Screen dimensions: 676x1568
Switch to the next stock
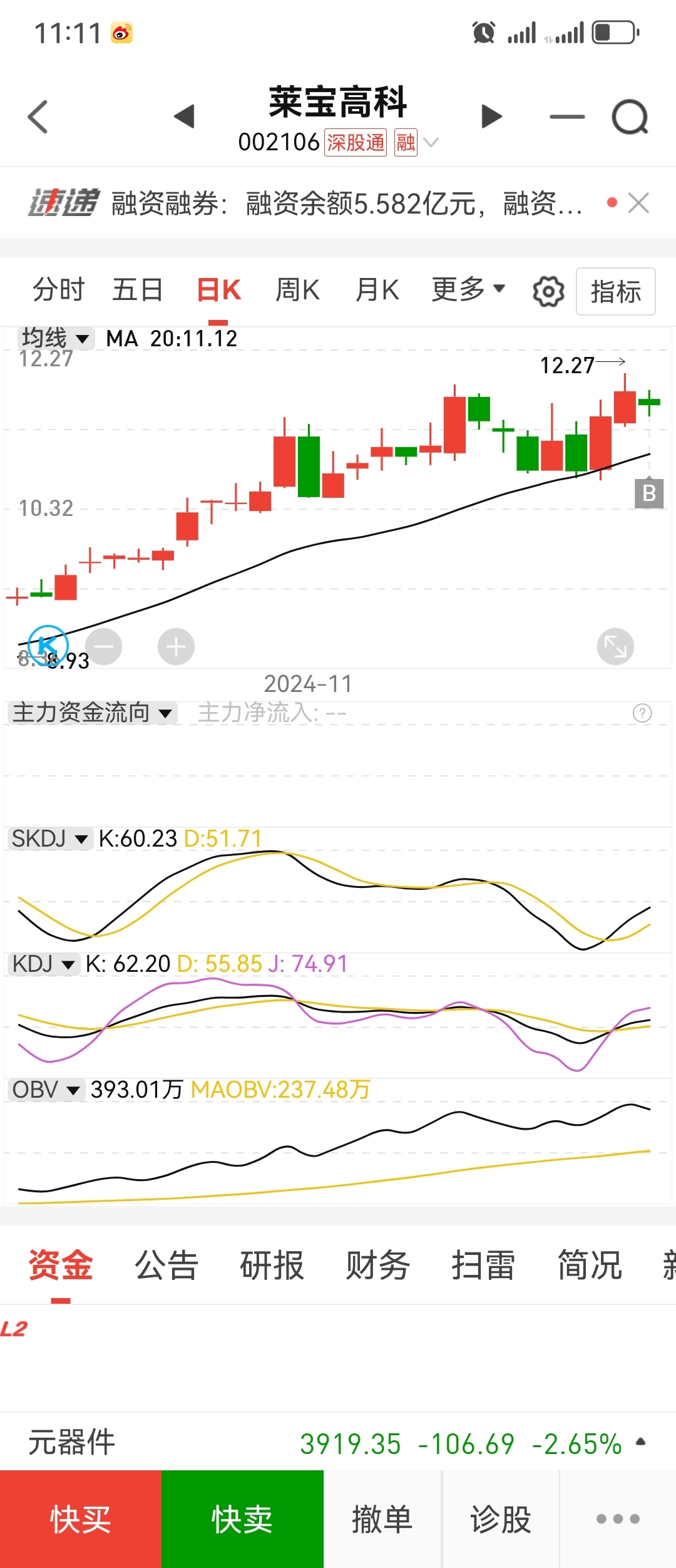click(492, 116)
